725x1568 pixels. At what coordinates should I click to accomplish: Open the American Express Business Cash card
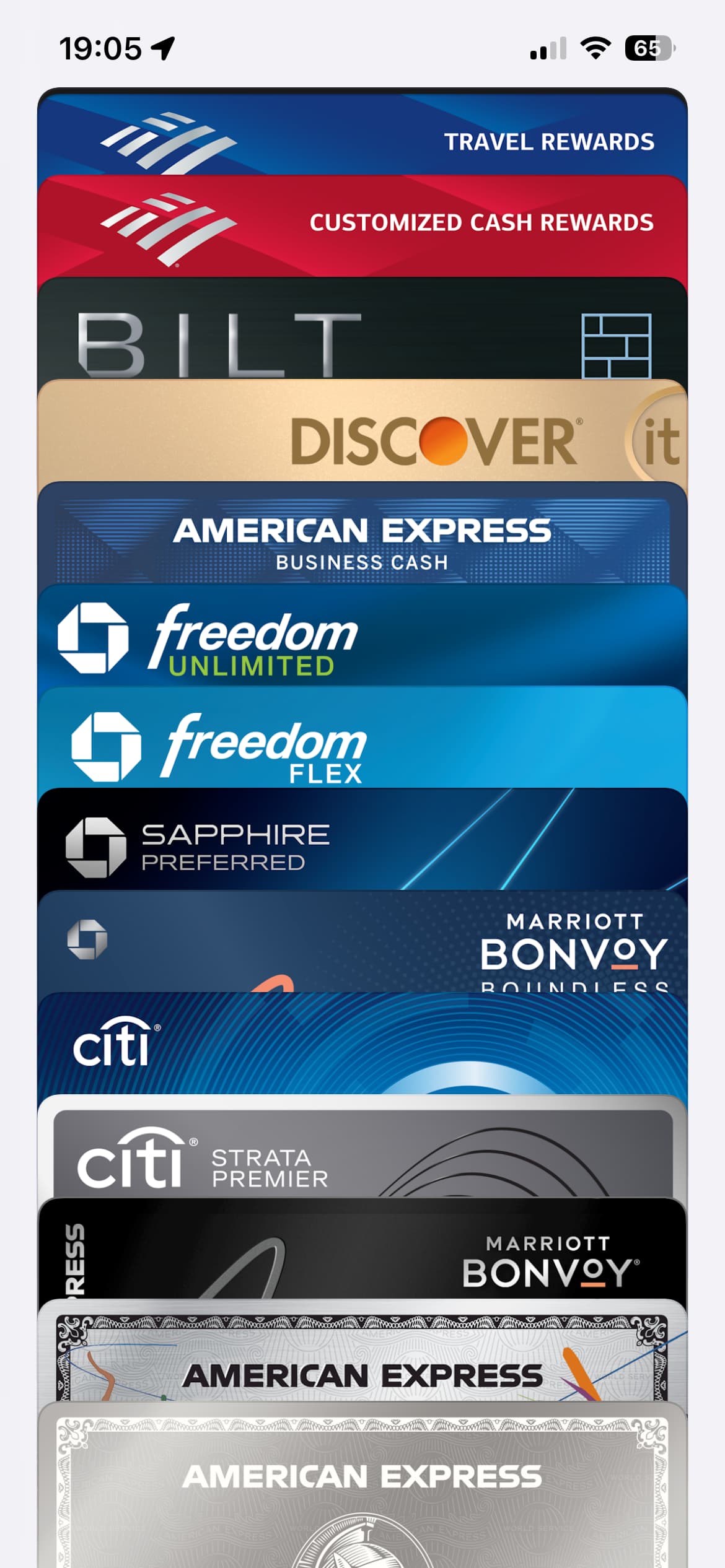pos(362,536)
